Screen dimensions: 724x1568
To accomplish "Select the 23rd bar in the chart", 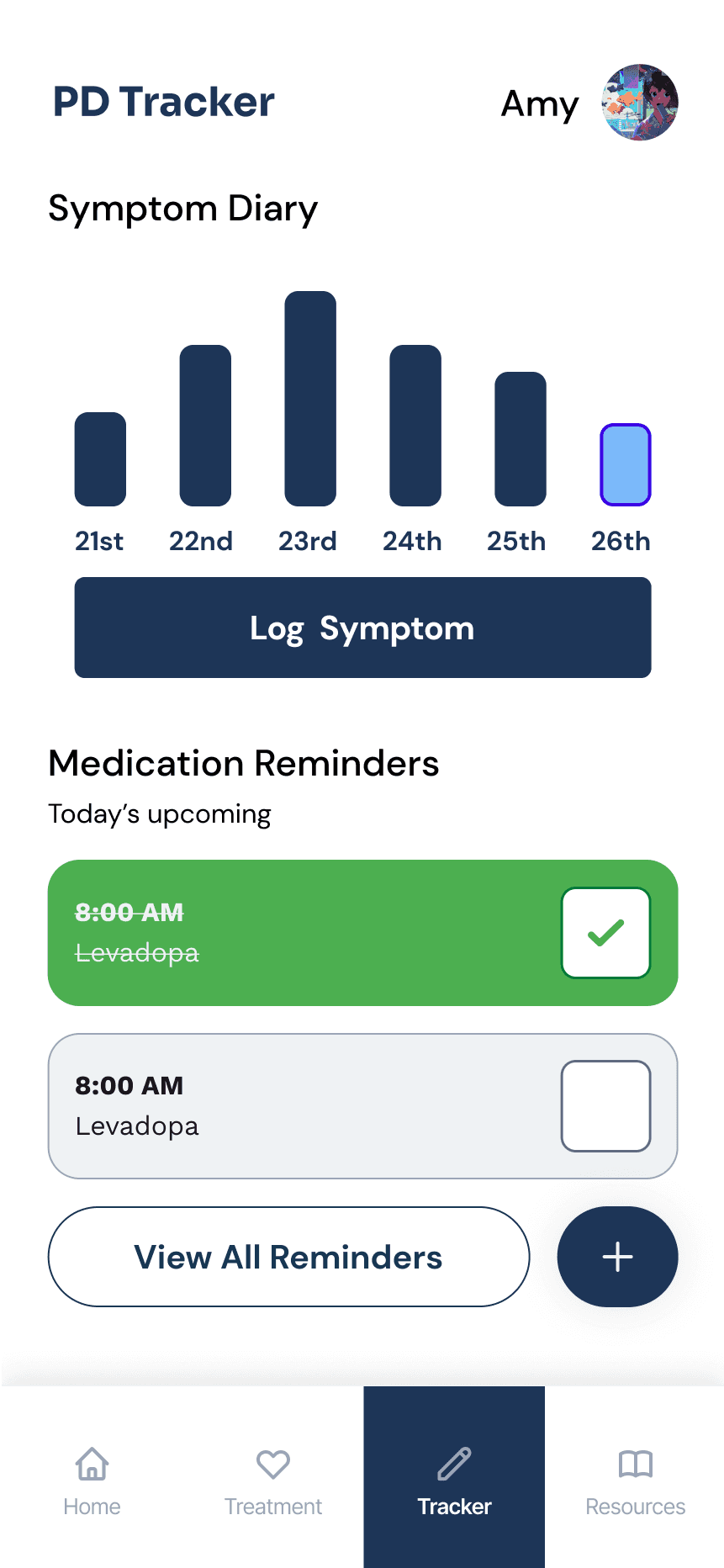I will coord(310,399).
